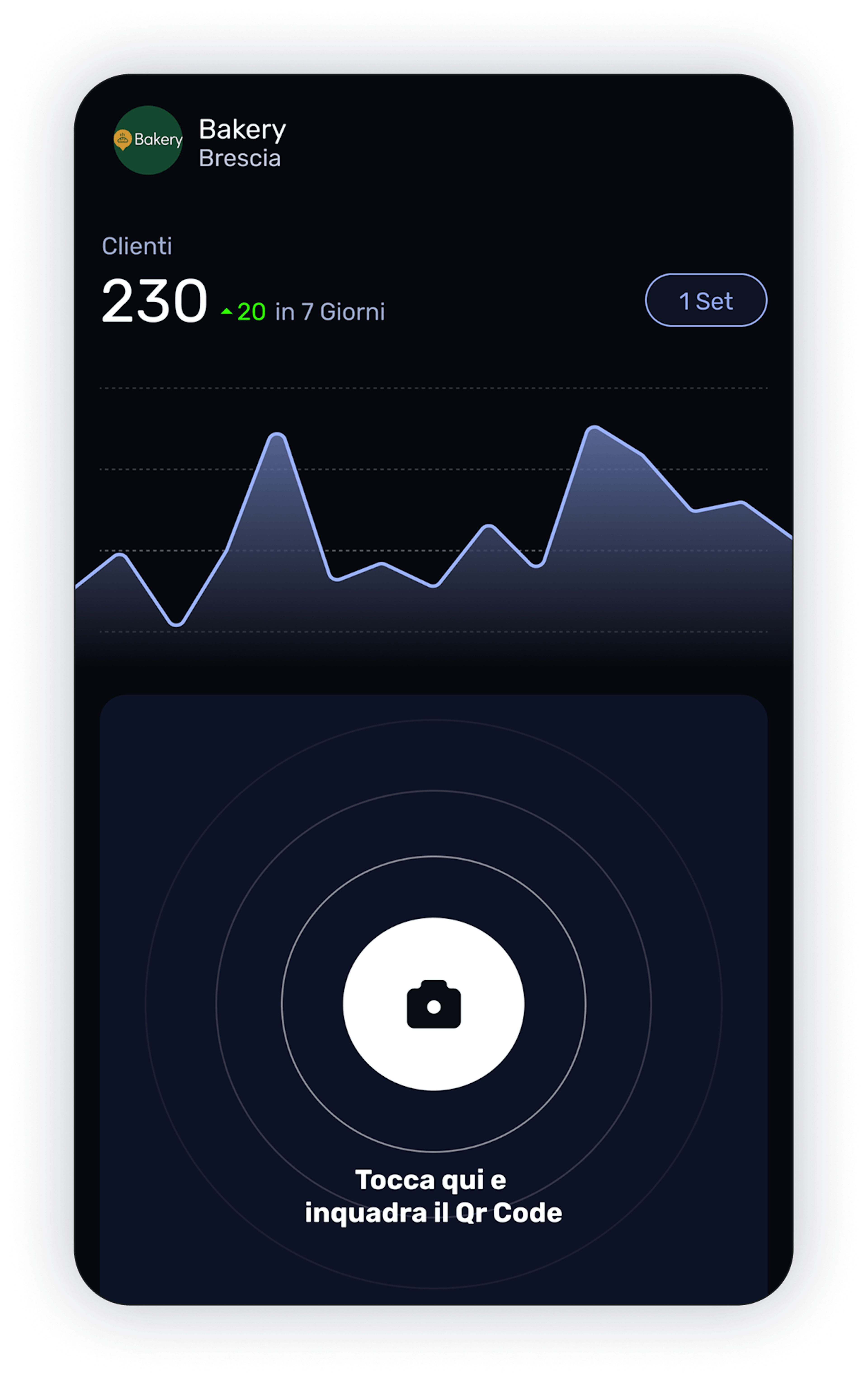Tap the 230 customer count
The height and width of the screenshot is (1380, 868).
coord(155,300)
